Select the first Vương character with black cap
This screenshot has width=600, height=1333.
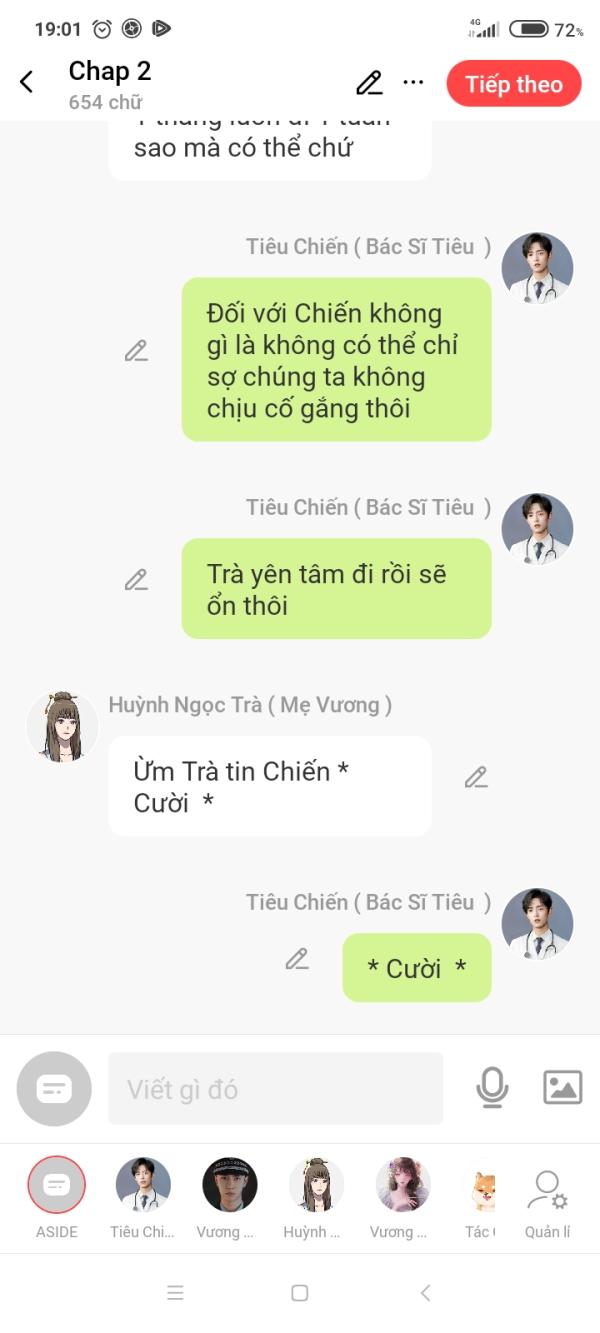coord(229,1198)
